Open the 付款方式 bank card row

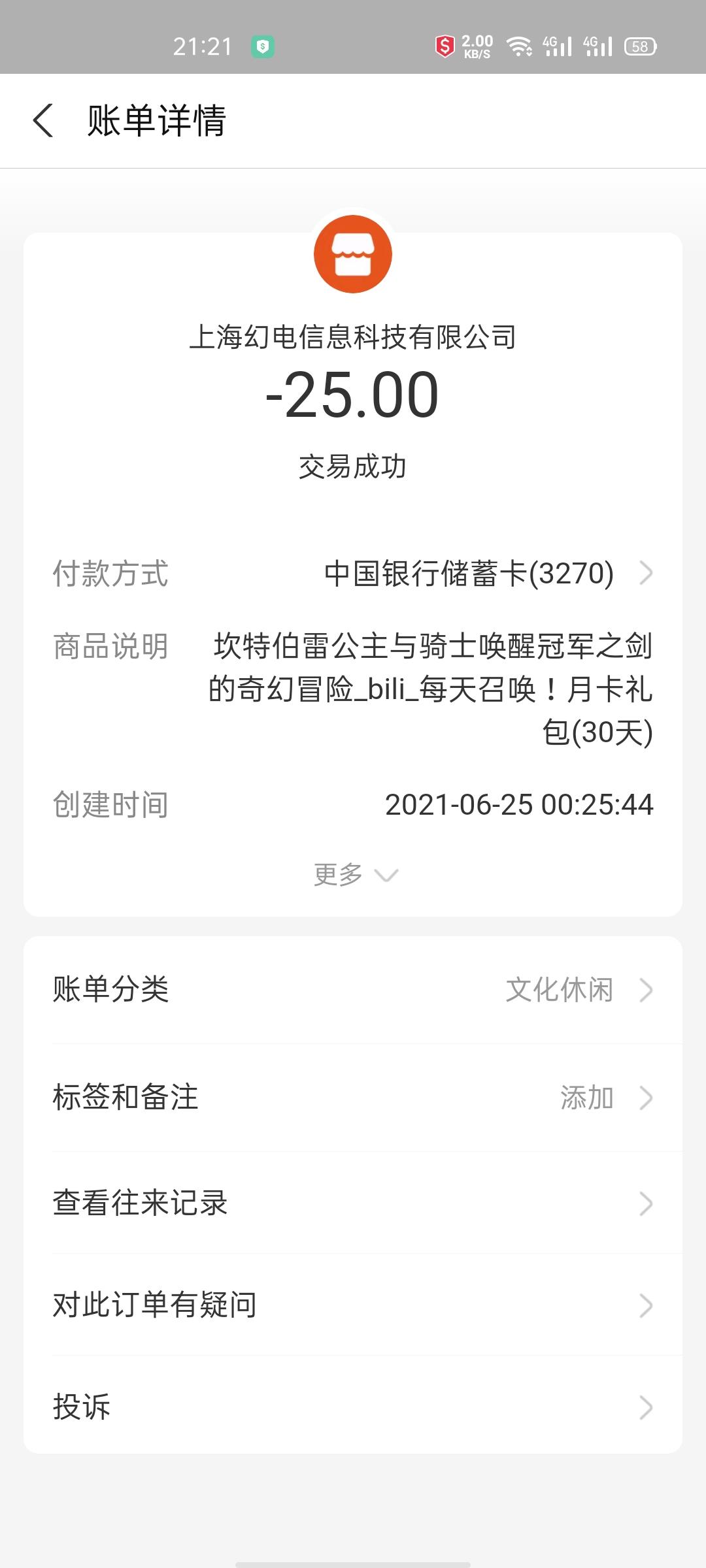pyautogui.click(x=353, y=574)
